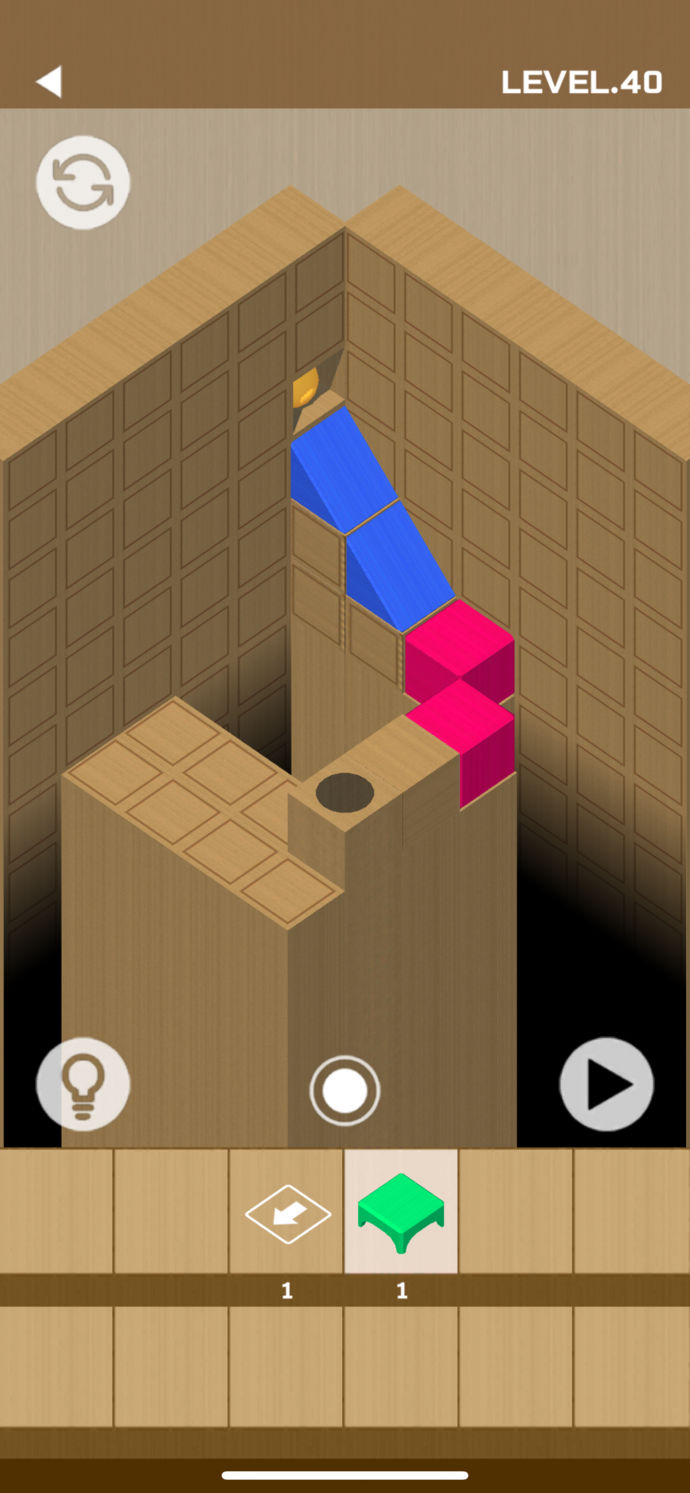Select the arrow direction tile piece
The image size is (690, 1493).
[x=287, y=1212]
